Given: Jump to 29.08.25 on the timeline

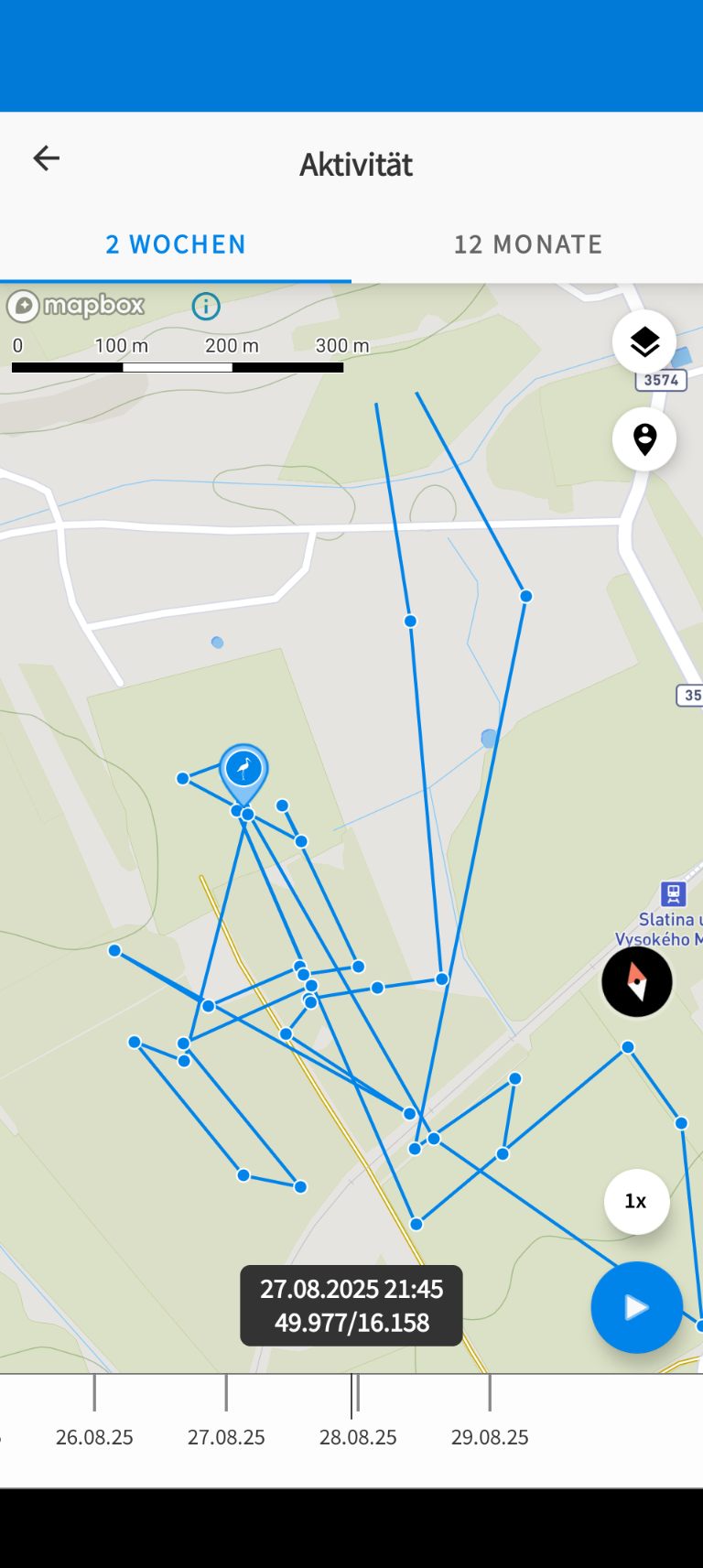Looking at the screenshot, I should pos(490,1436).
